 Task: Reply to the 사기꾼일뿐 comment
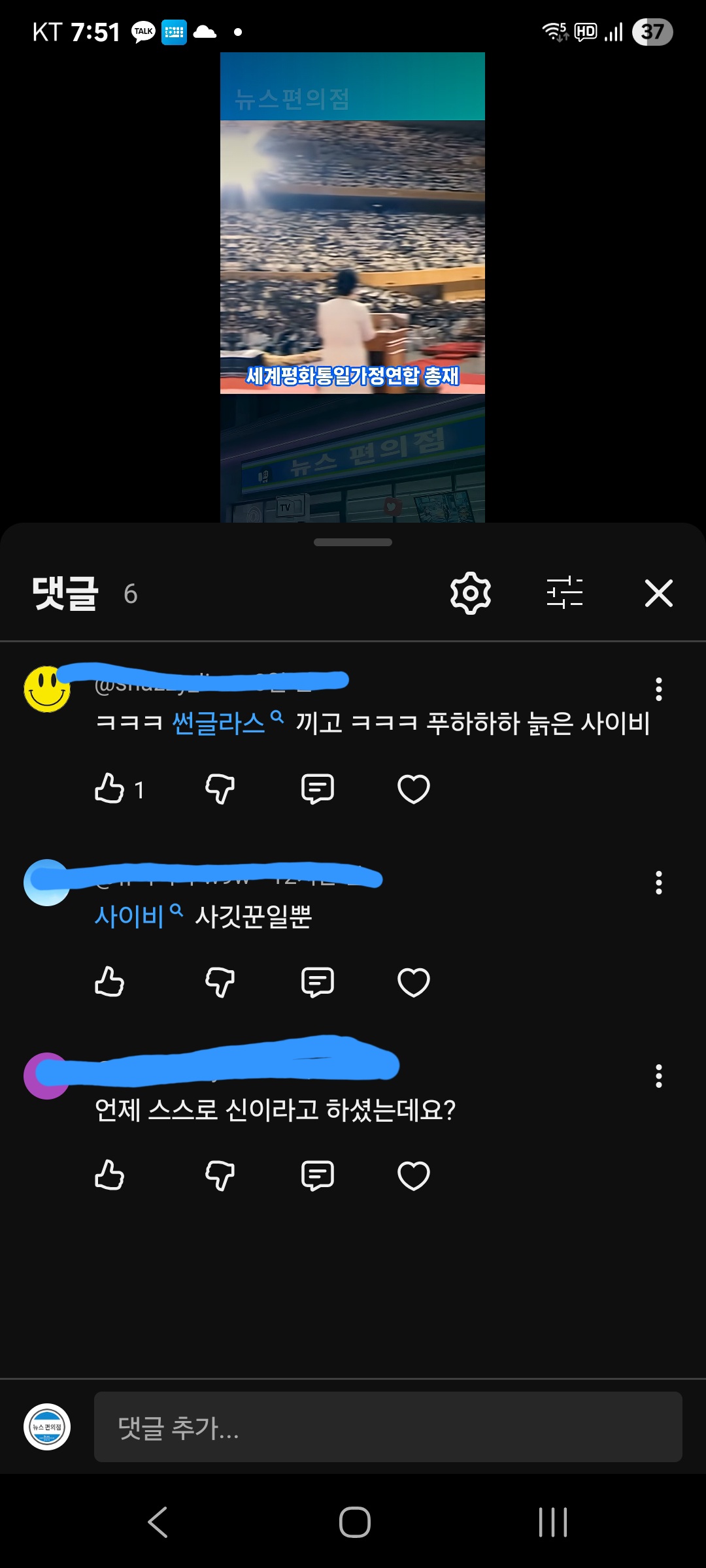(x=318, y=982)
